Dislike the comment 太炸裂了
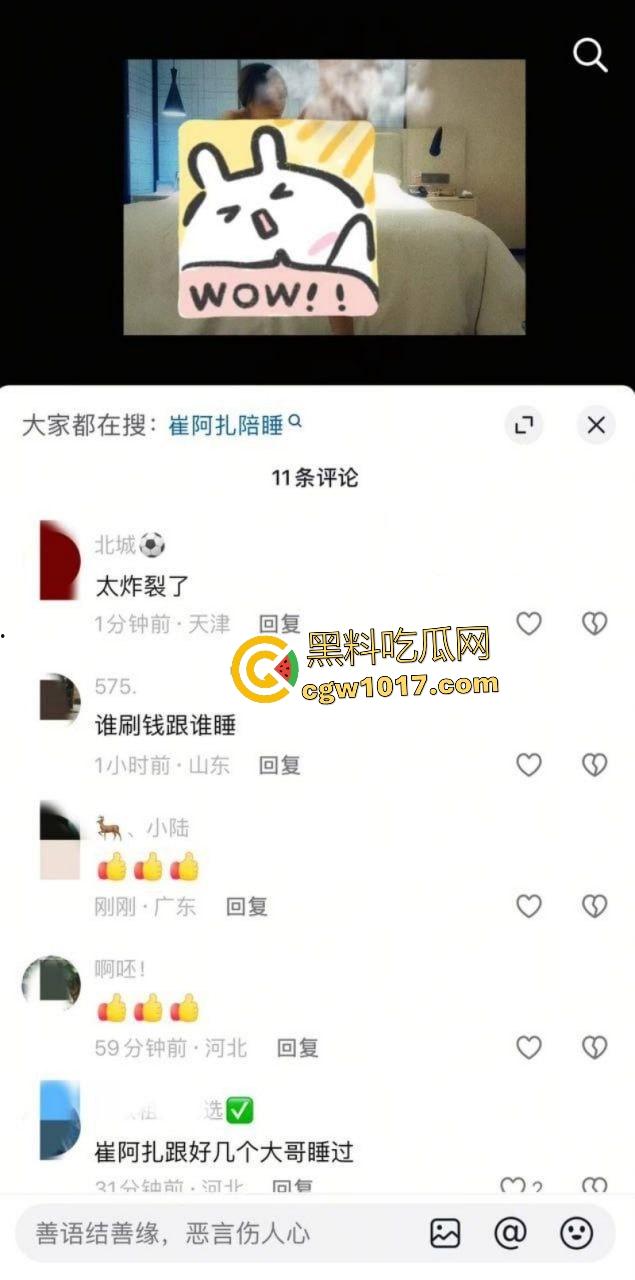635x1280 pixels. 595,624
